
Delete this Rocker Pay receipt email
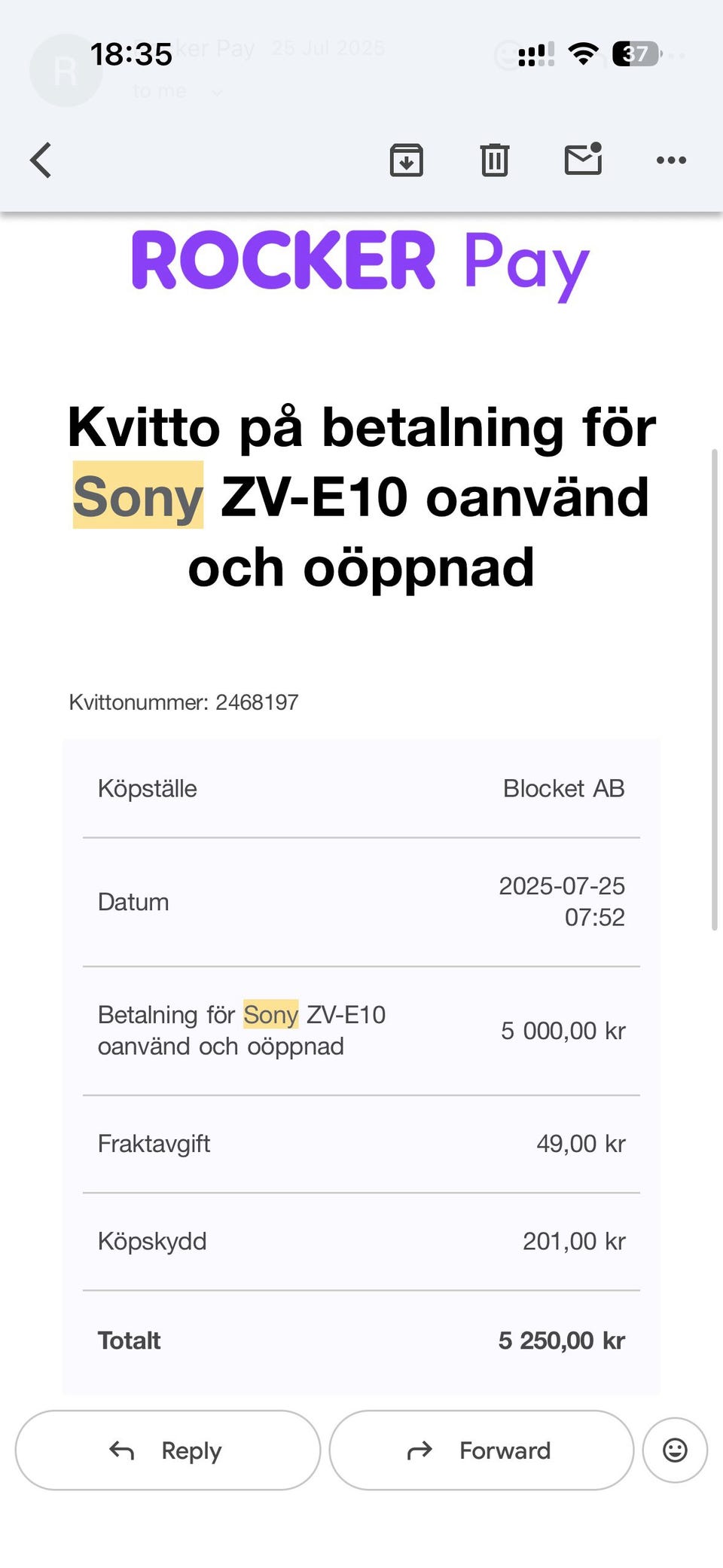click(494, 160)
